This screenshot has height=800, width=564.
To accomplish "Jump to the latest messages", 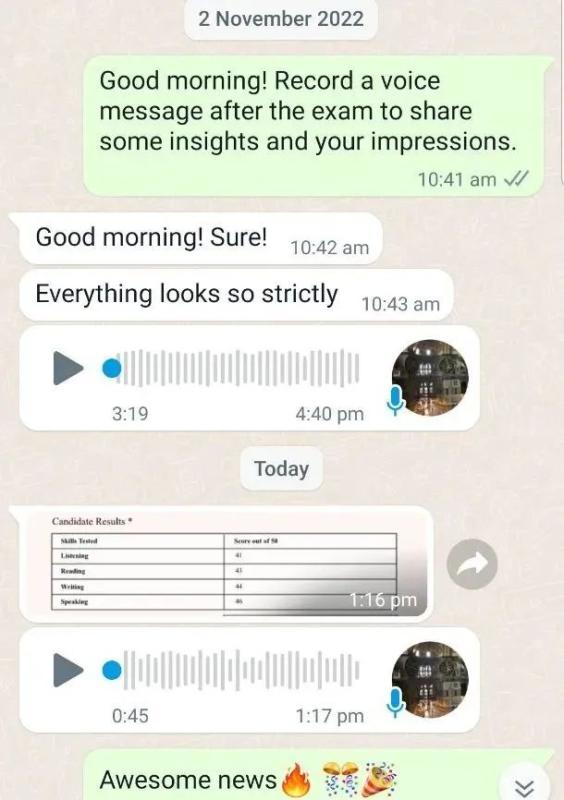I will 524,788.
